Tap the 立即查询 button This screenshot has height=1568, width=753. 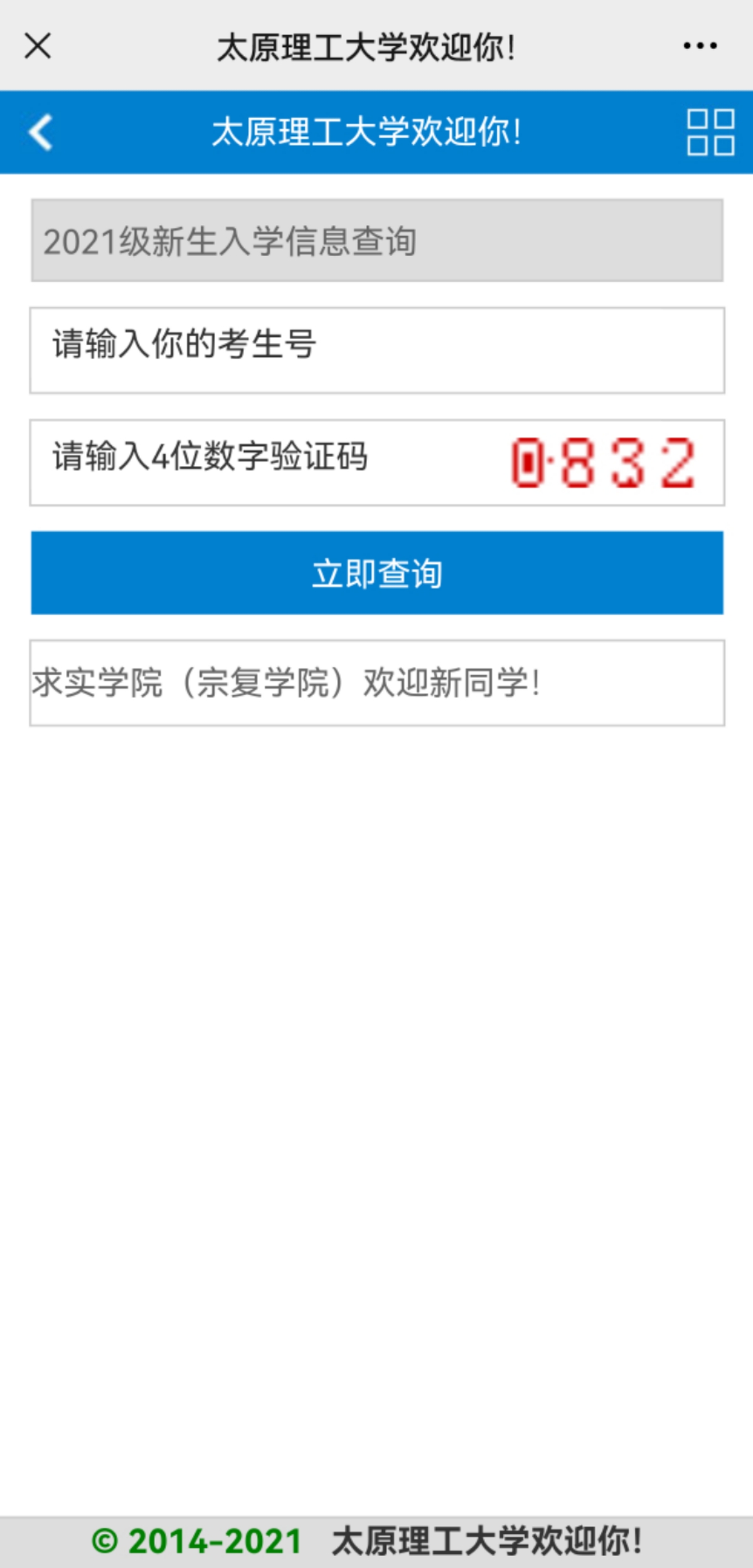click(x=376, y=573)
